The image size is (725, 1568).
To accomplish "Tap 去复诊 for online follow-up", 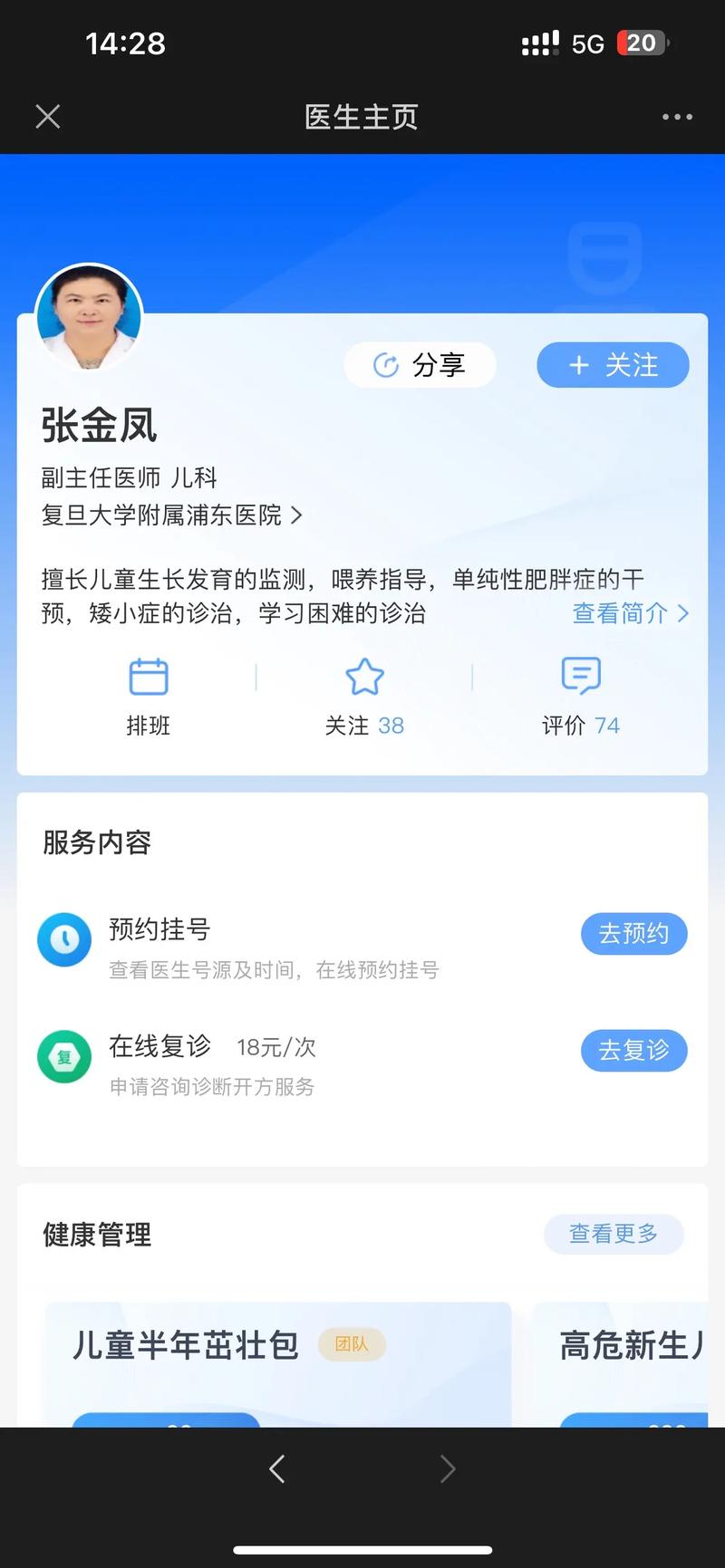I will (633, 1051).
